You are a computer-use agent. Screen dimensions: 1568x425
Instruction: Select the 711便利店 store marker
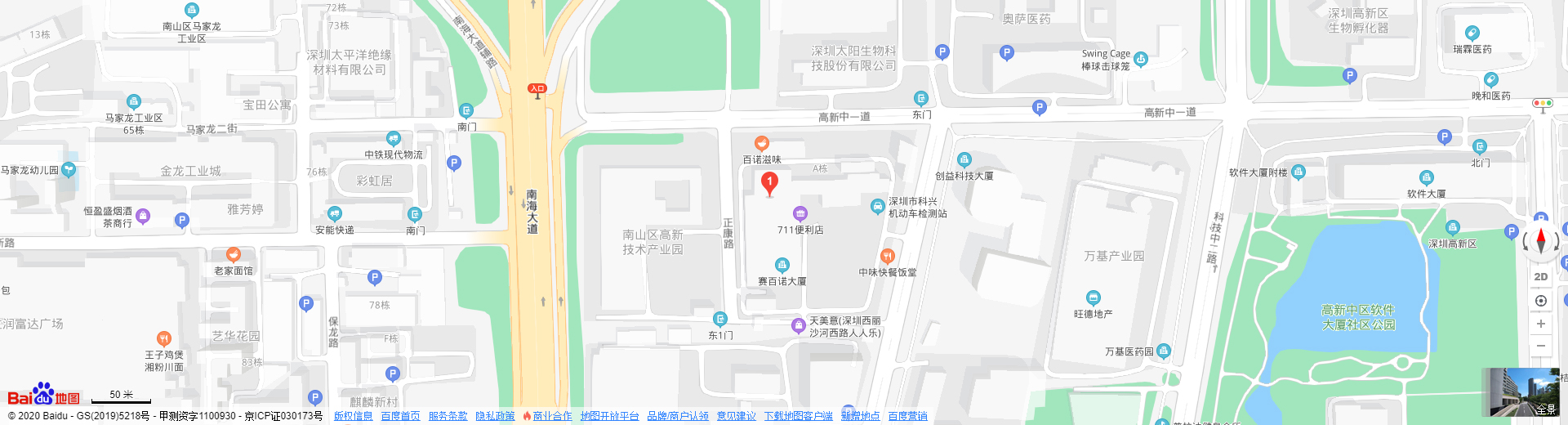point(800,214)
